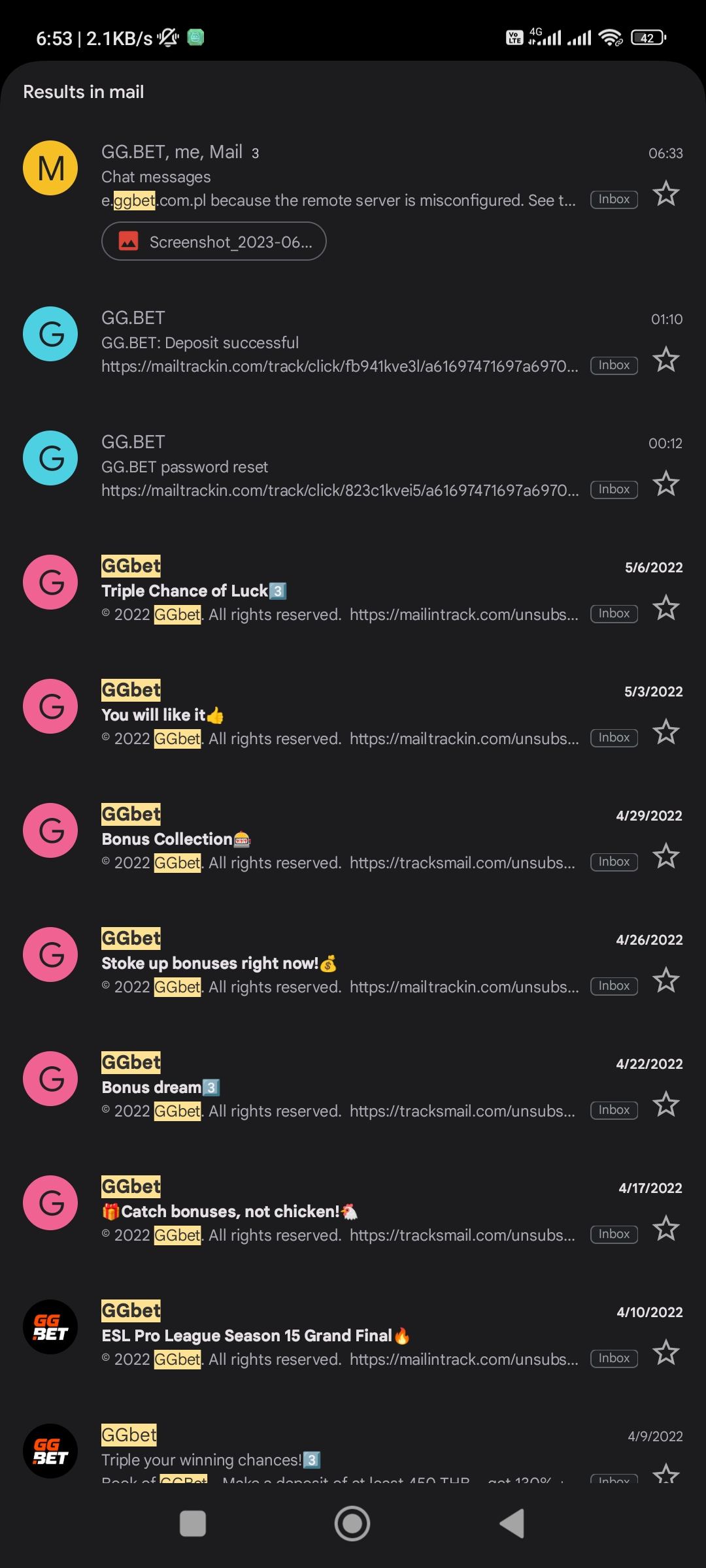Star the Chat messages email
The image size is (706, 1568).
click(x=665, y=193)
